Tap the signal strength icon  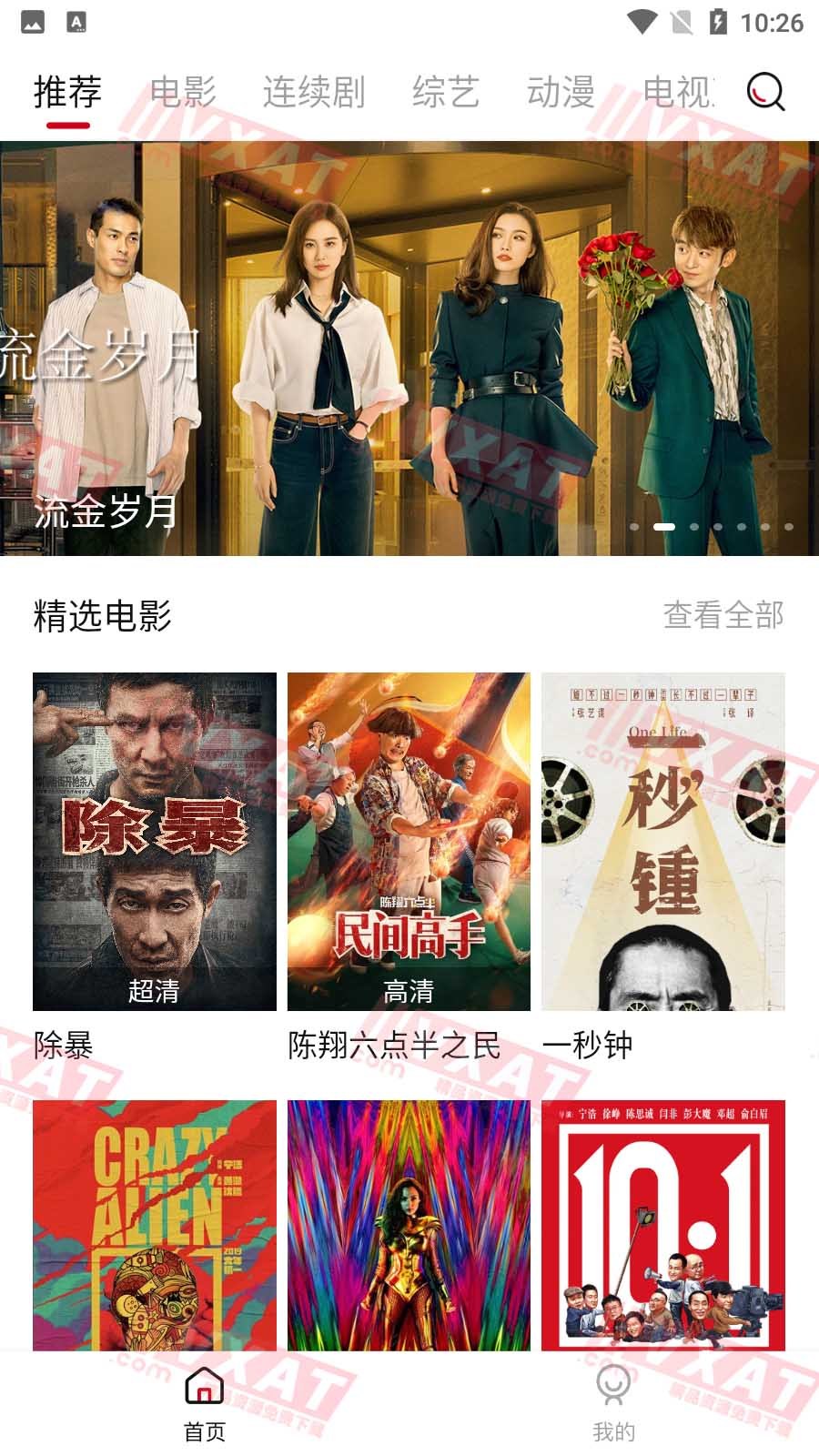683,26
